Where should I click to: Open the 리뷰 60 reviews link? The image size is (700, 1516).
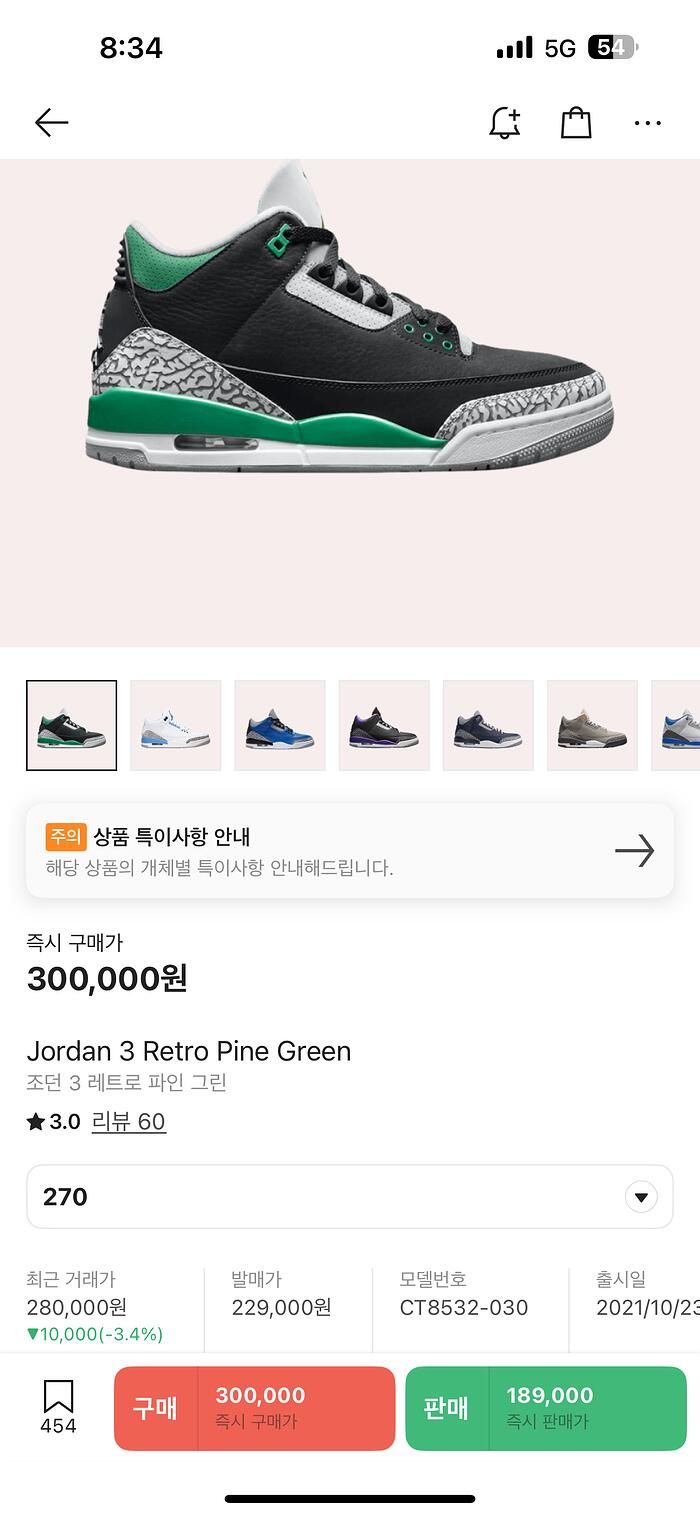128,1122
